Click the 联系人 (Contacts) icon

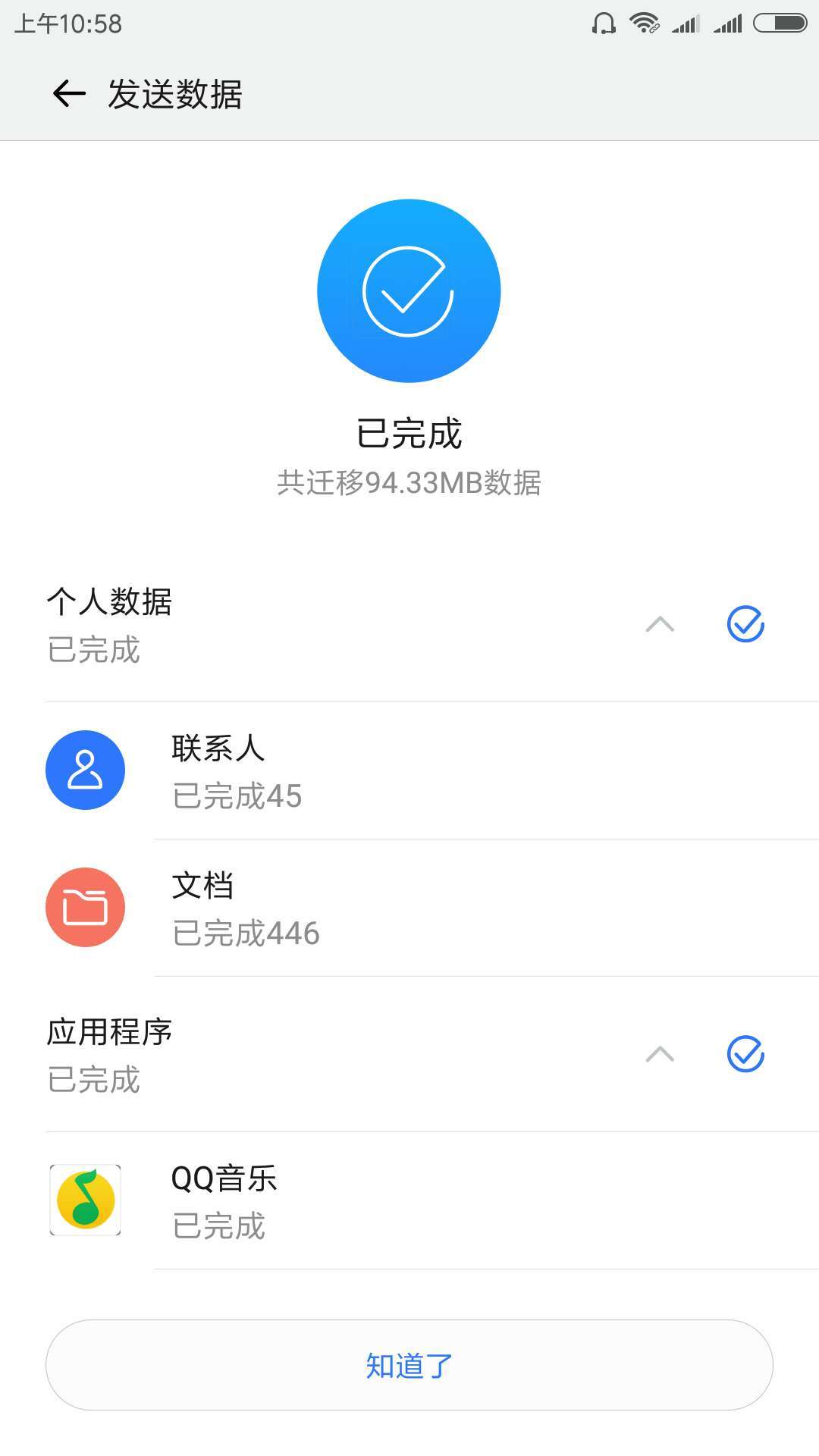(x=85, y=770)
